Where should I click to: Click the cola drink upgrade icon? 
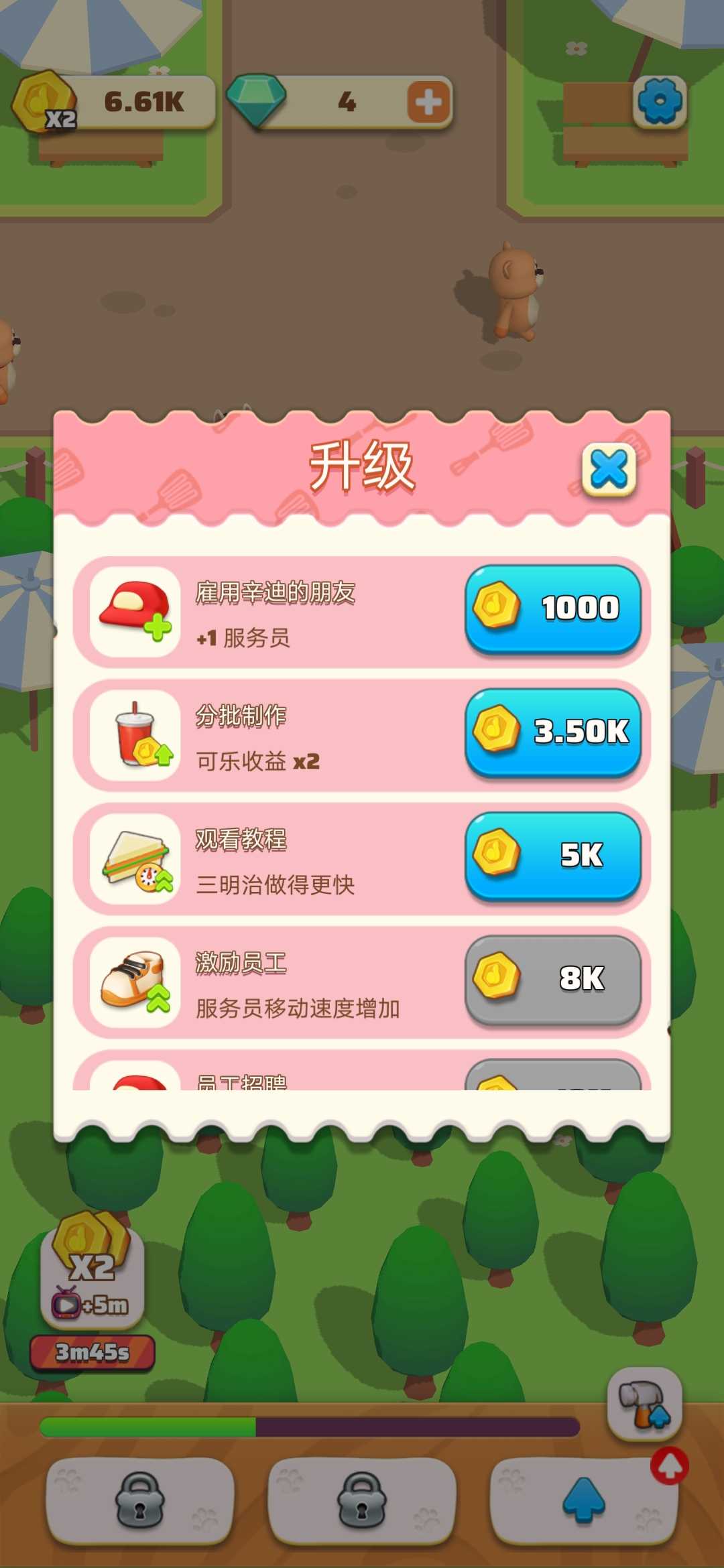pyautogui.click(x=134, y=735)
